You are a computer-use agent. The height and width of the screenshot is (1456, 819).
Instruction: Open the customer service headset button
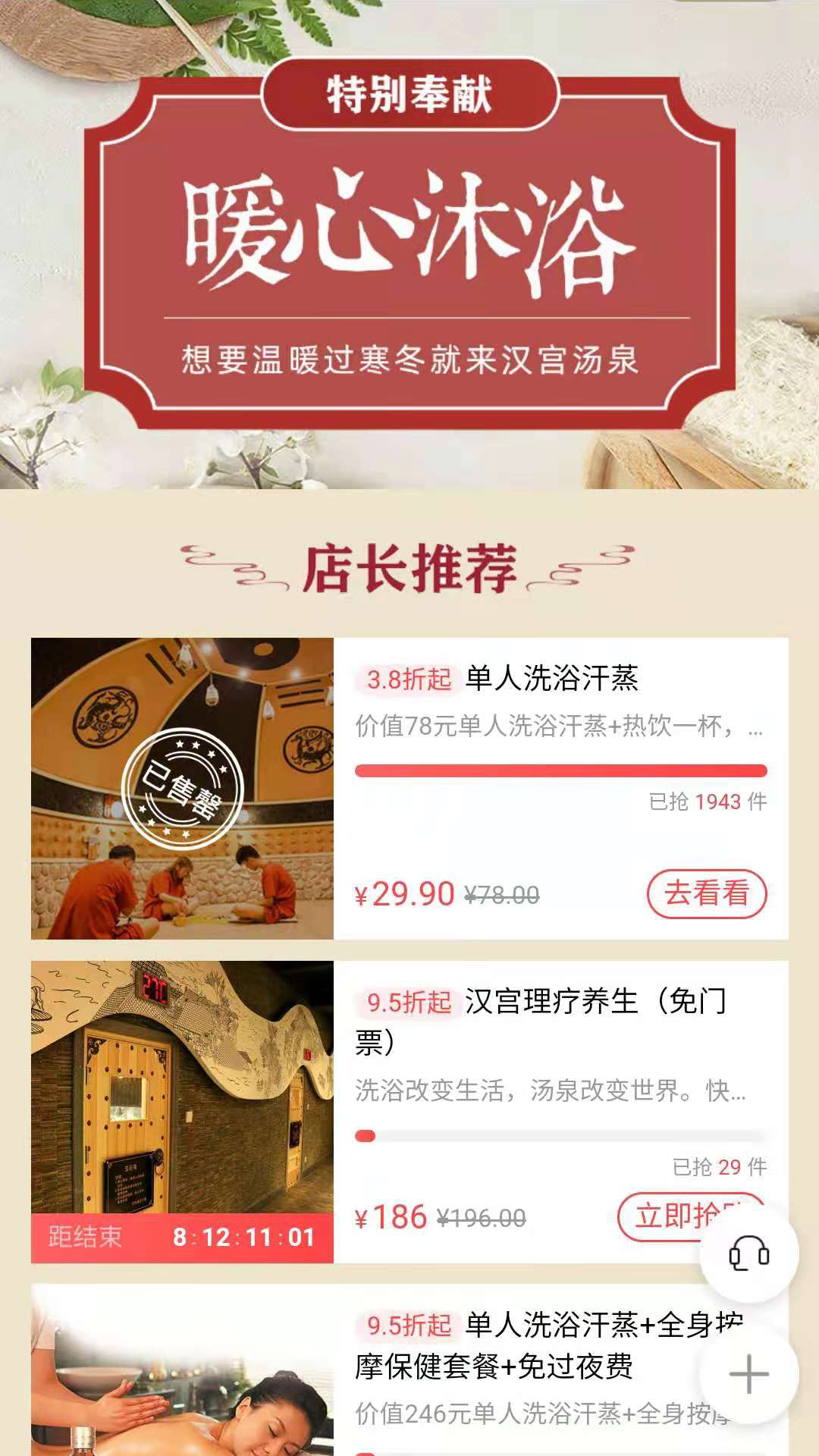(748, 1253)
